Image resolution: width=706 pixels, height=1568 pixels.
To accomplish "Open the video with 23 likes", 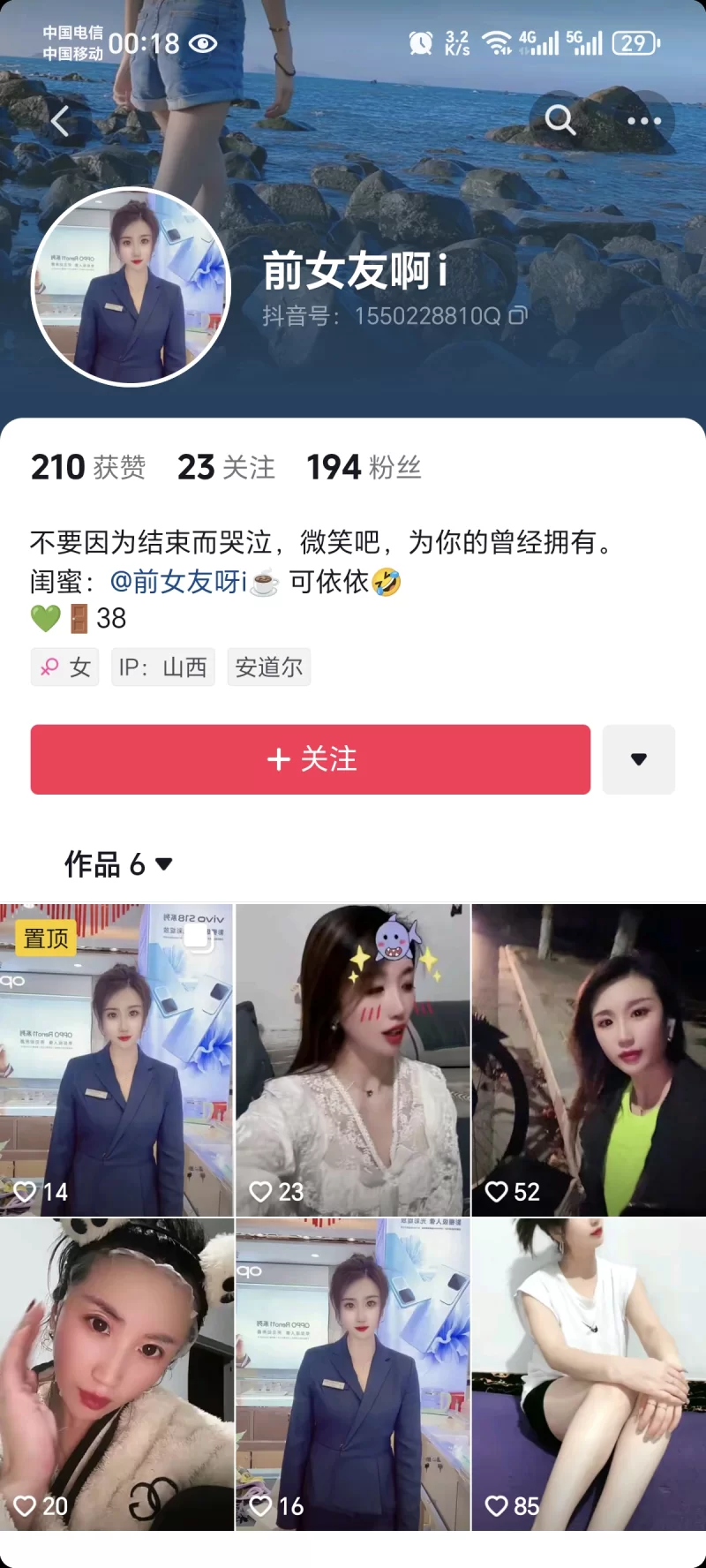I will (x=353, y=1059).
